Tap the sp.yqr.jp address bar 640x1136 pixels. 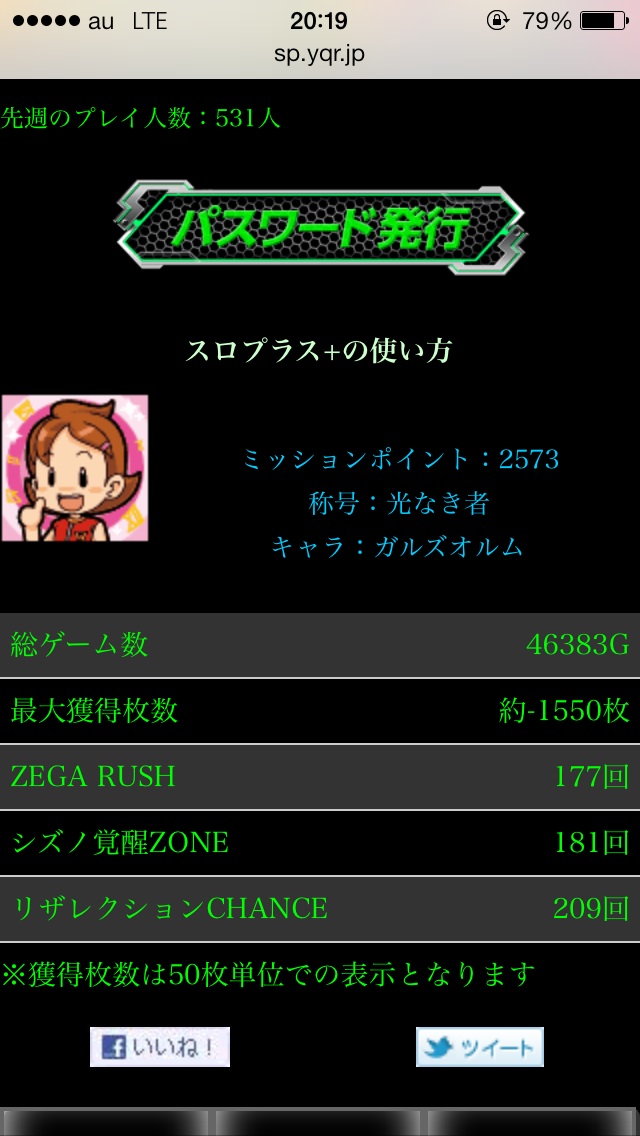320,54
